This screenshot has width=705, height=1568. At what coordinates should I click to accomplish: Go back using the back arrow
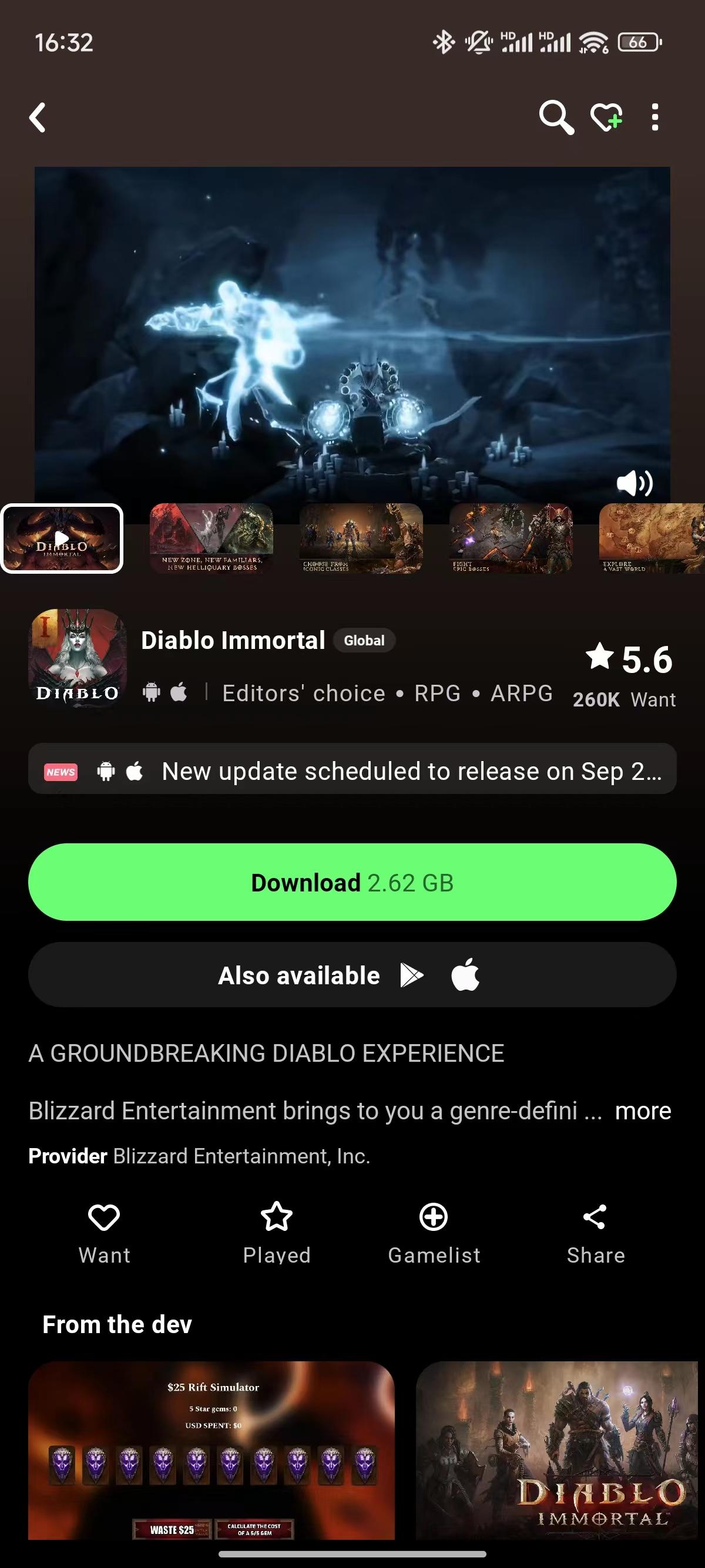(x=38, y=117)
